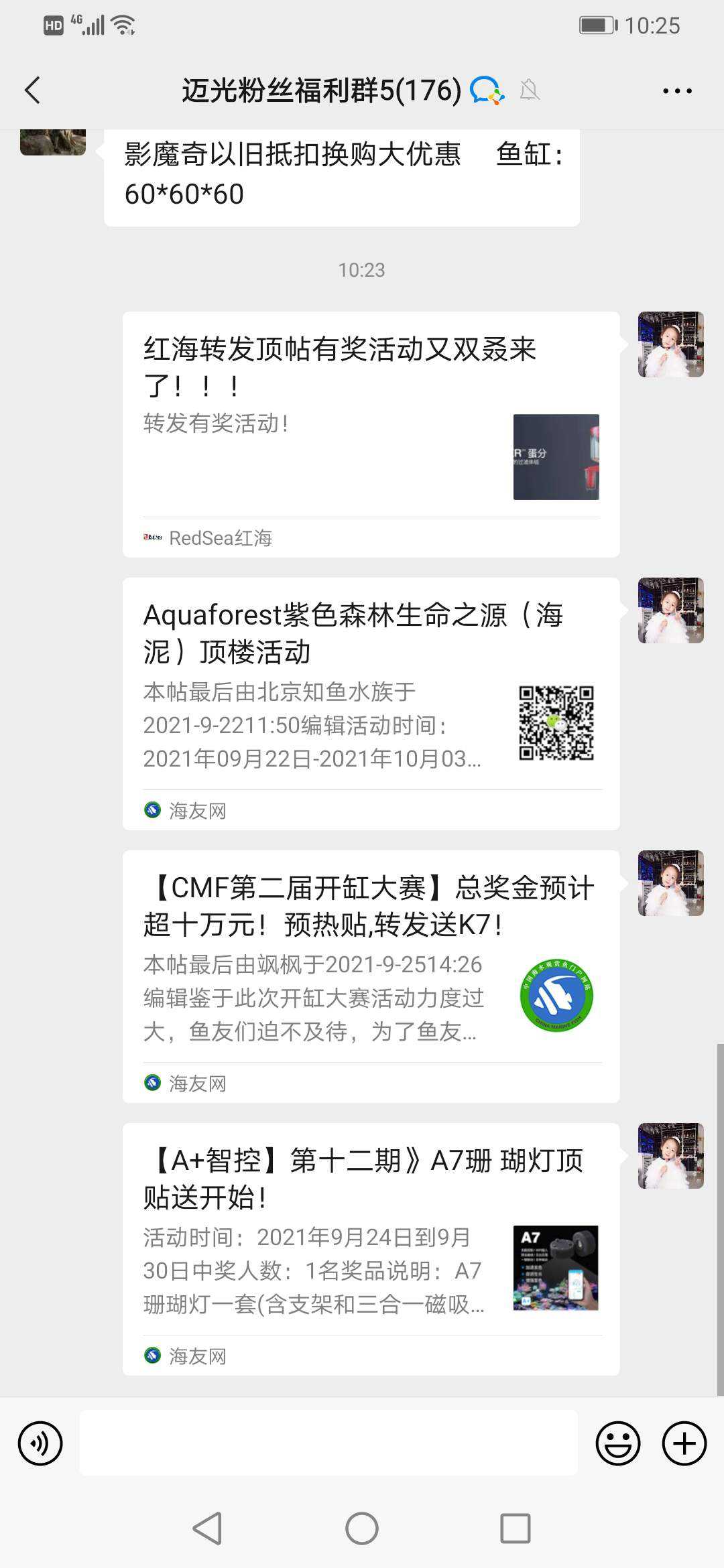Open the A+智控 A7珊瑚灯 shared post
The height and width of the screenshot is (1568, 724).
371,1248
